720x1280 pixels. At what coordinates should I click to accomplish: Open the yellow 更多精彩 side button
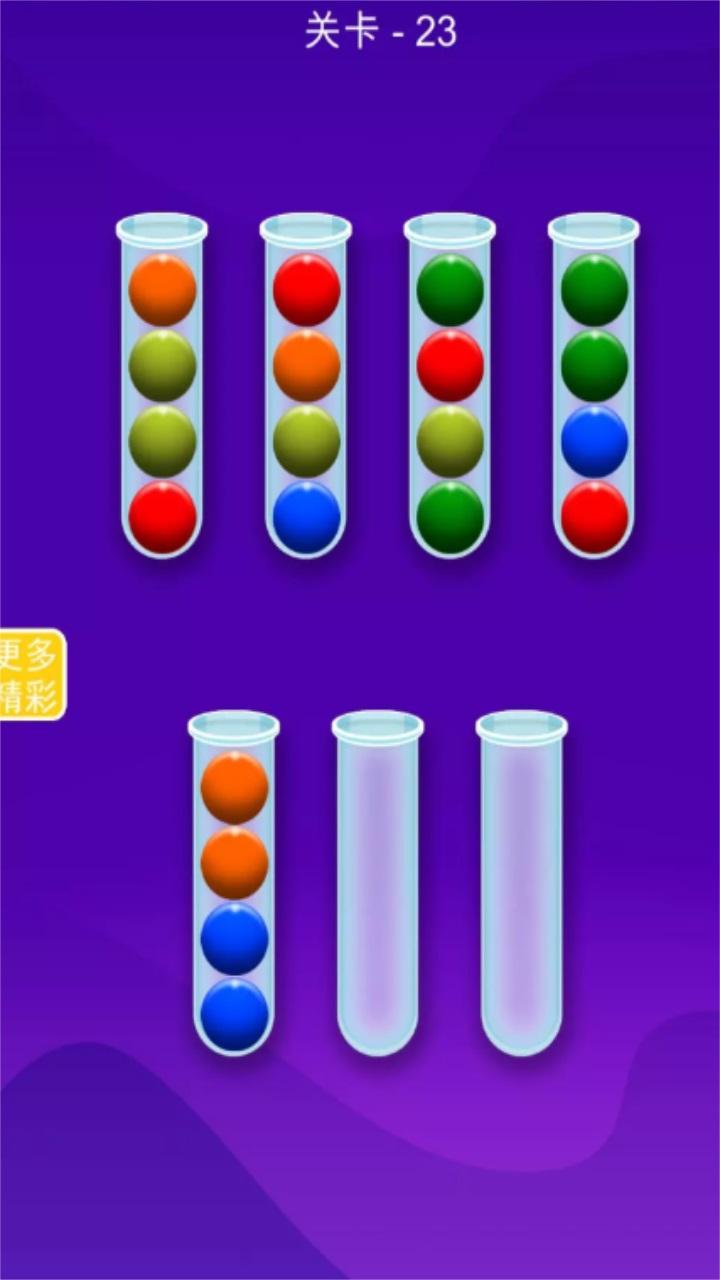coord(30,674)
